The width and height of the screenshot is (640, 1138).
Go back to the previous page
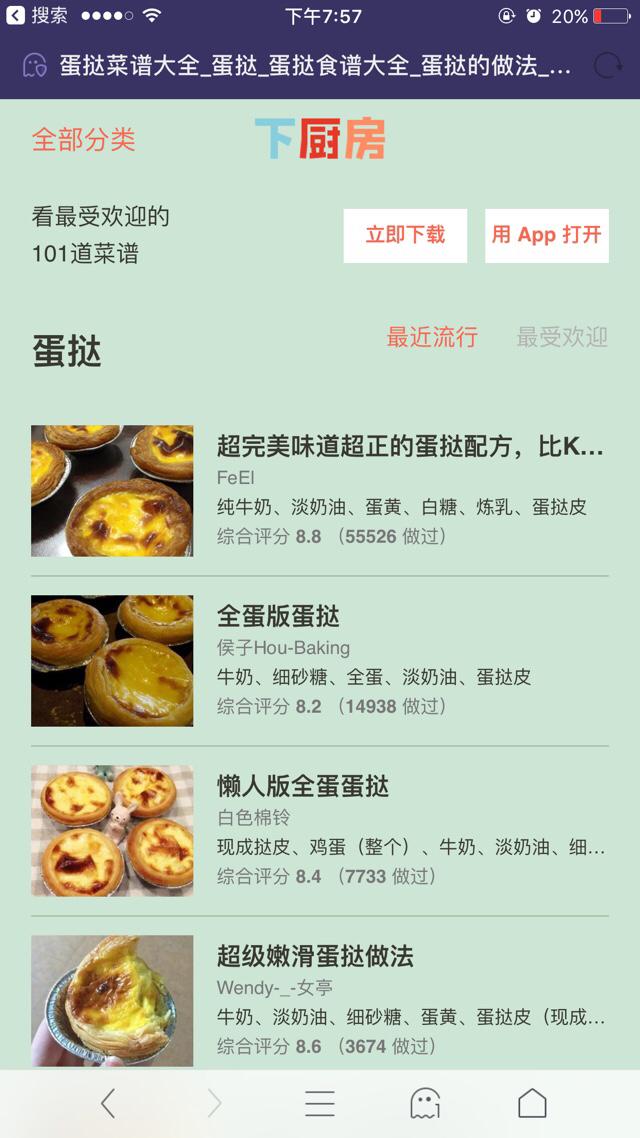click(108, 1103)
